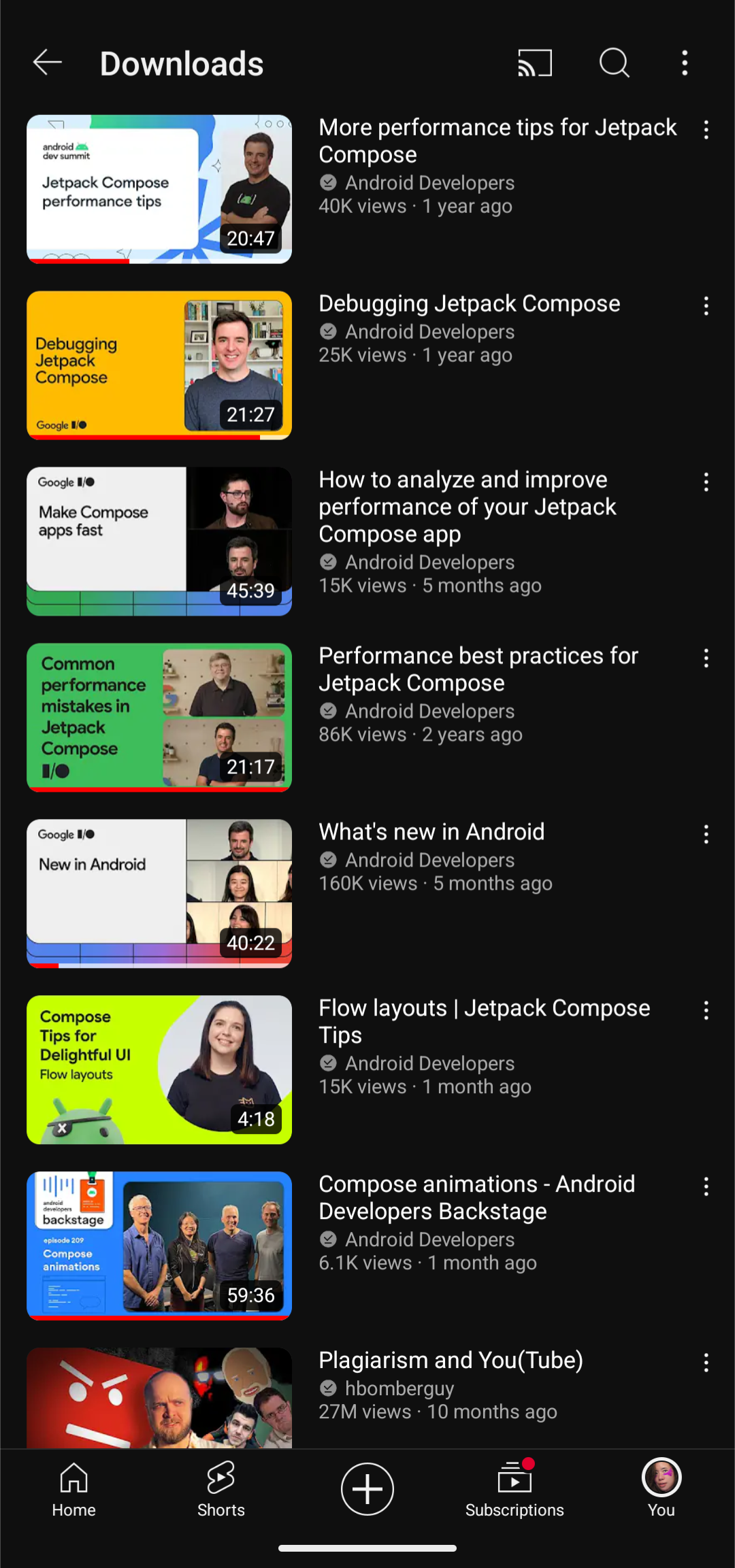Switch to the Shorts tab
The width and height of the screenshot is (735, 1568).
tap(220, 1490)
